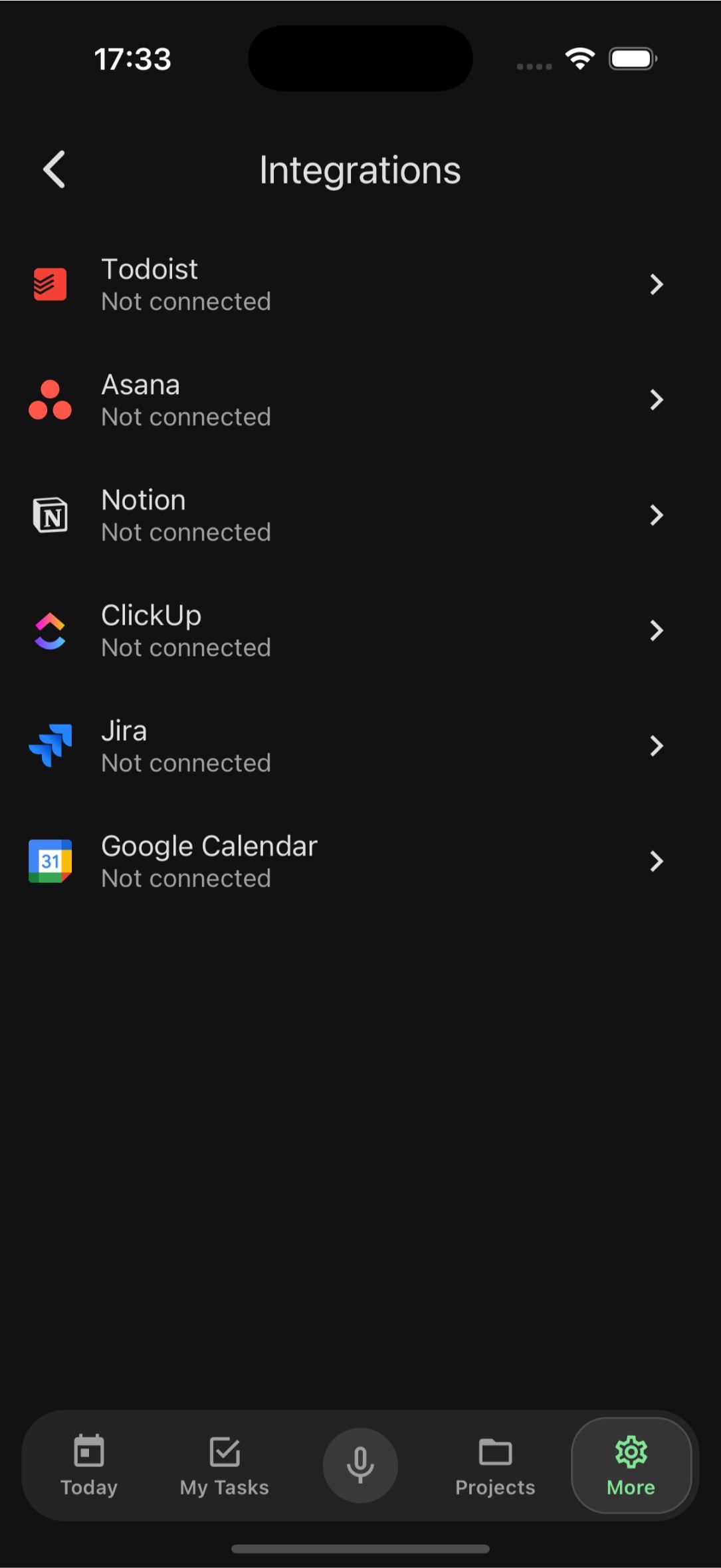Viewport: 721px width, 1568px height.
Task: Expand the Todoist integration row
Action: 359,284
